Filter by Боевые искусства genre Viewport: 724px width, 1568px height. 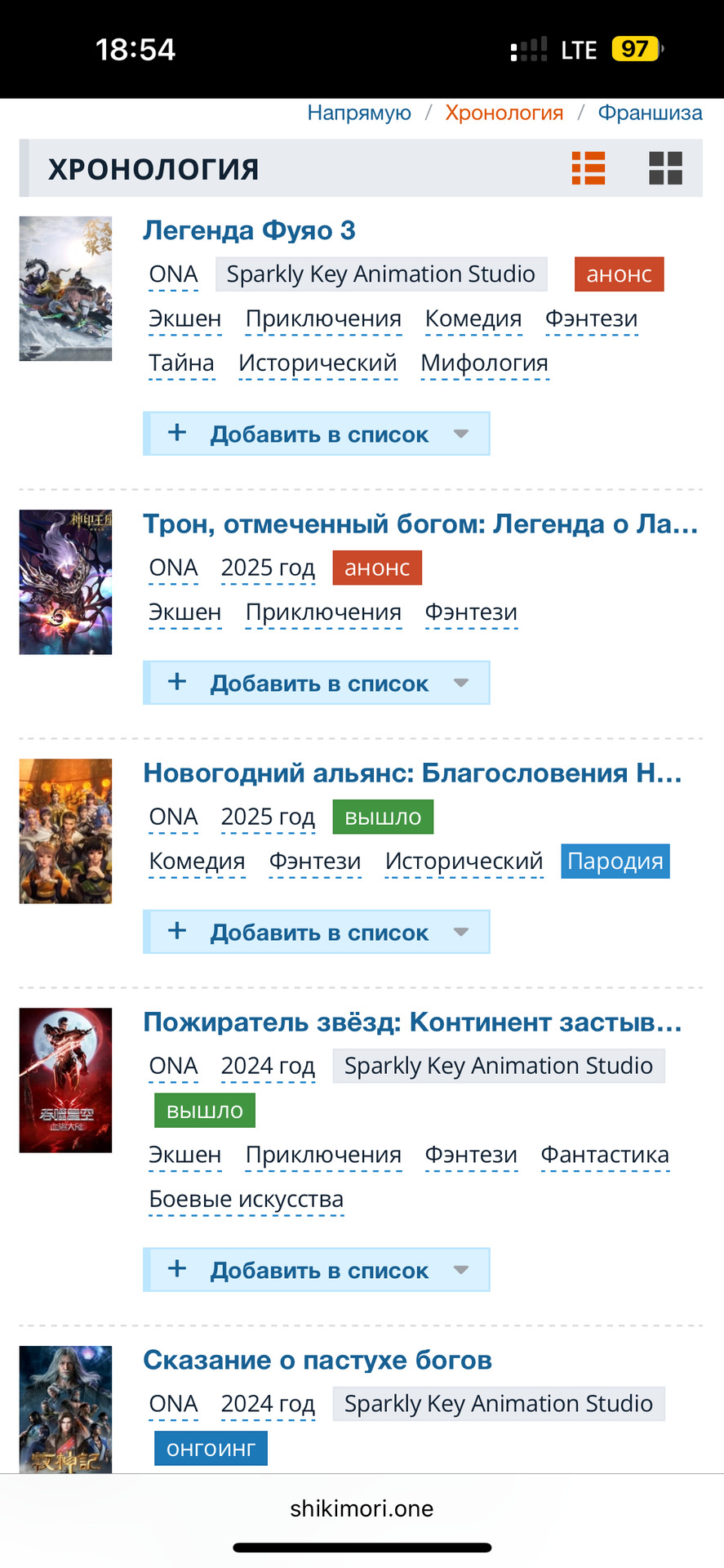coord(246,1200)
